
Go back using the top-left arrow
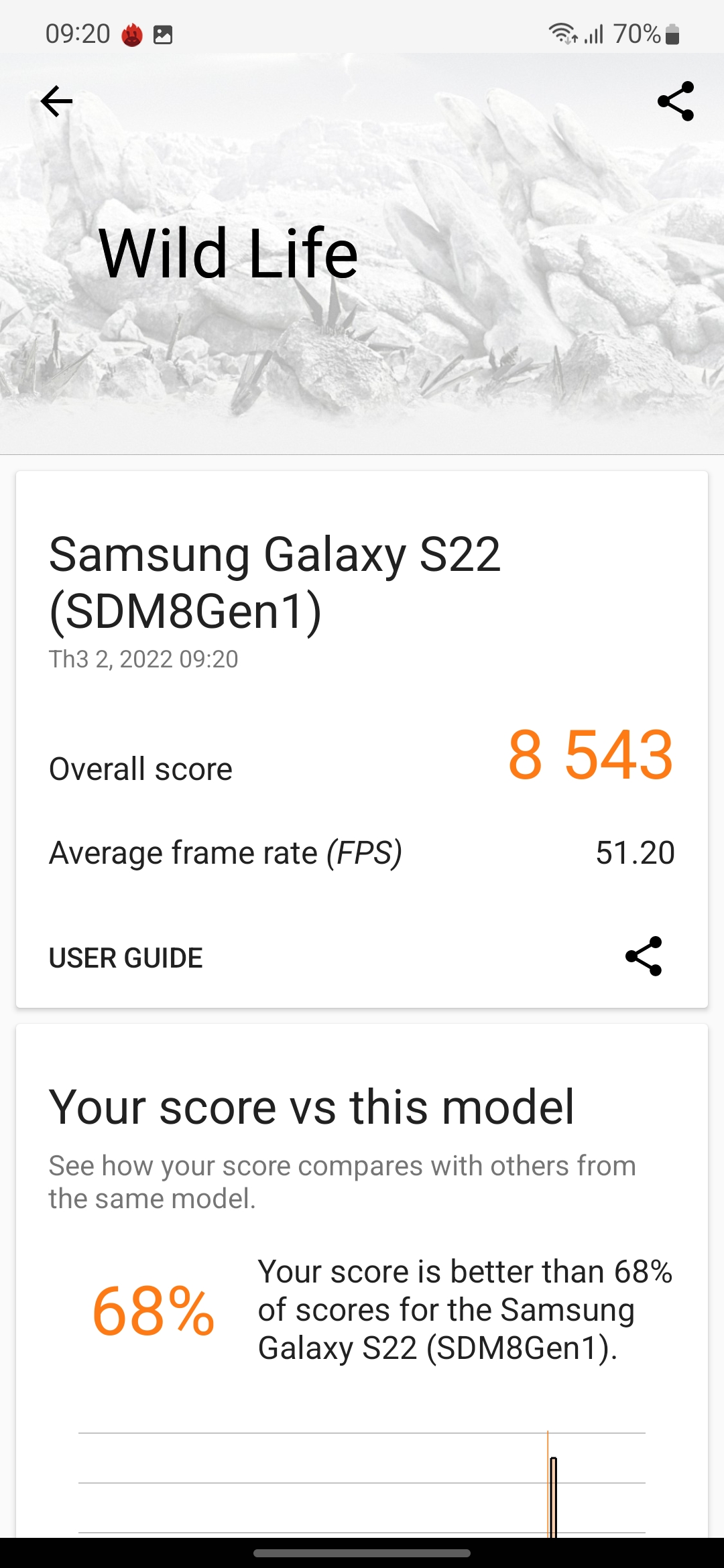click(x=56, y=101)
